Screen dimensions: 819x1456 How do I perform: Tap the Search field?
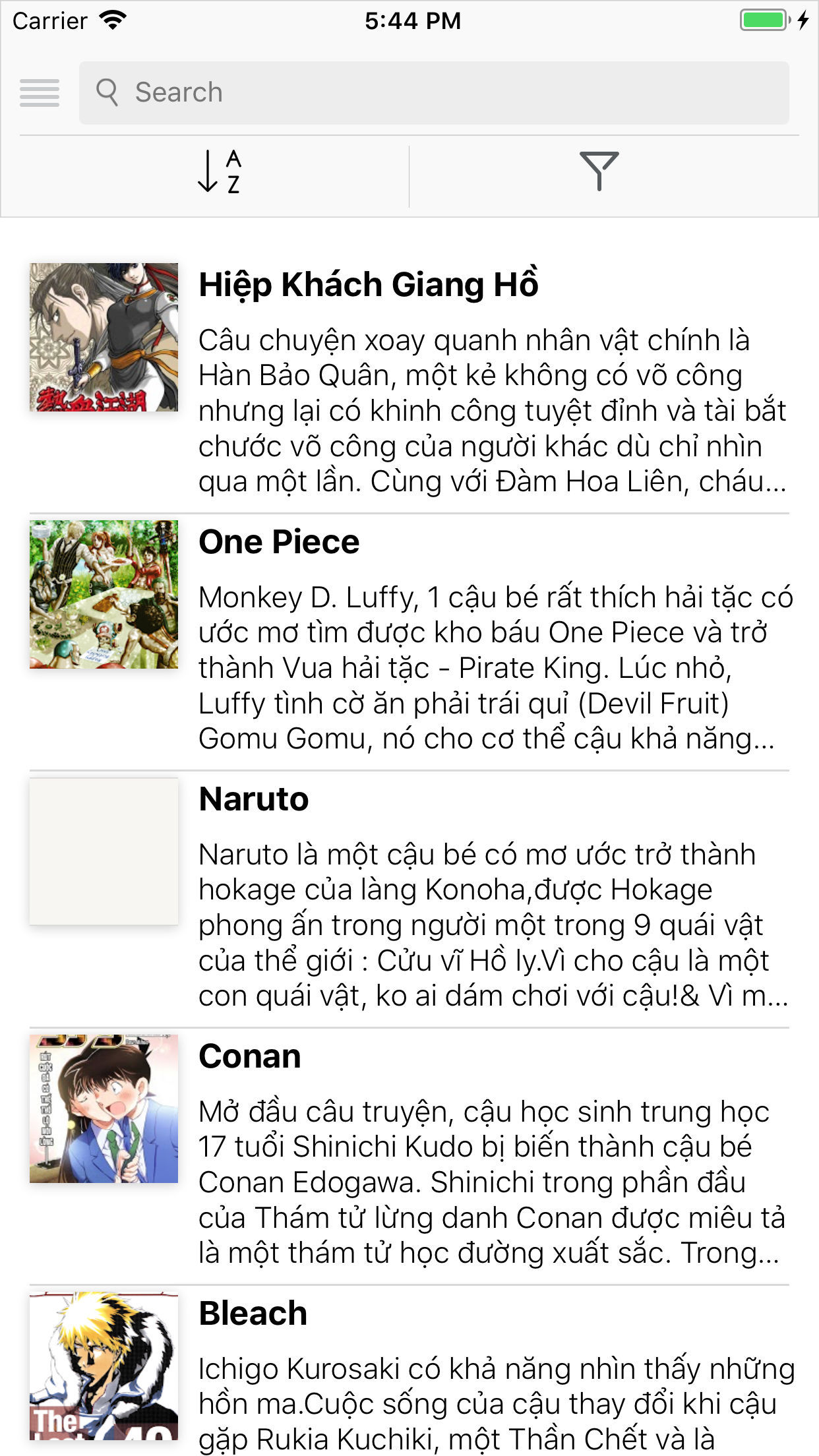click(x=434, y=93)
